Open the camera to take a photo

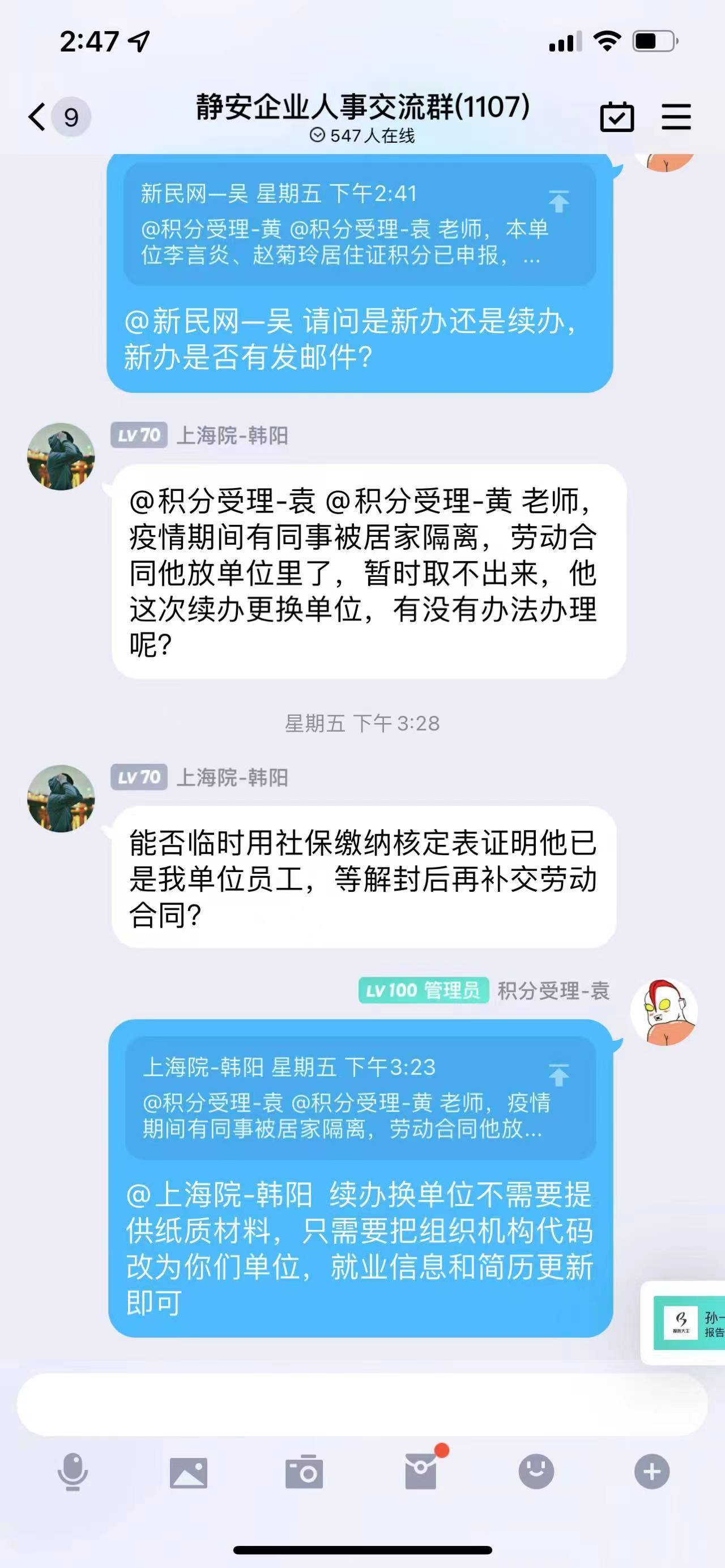pos(304,1472)
